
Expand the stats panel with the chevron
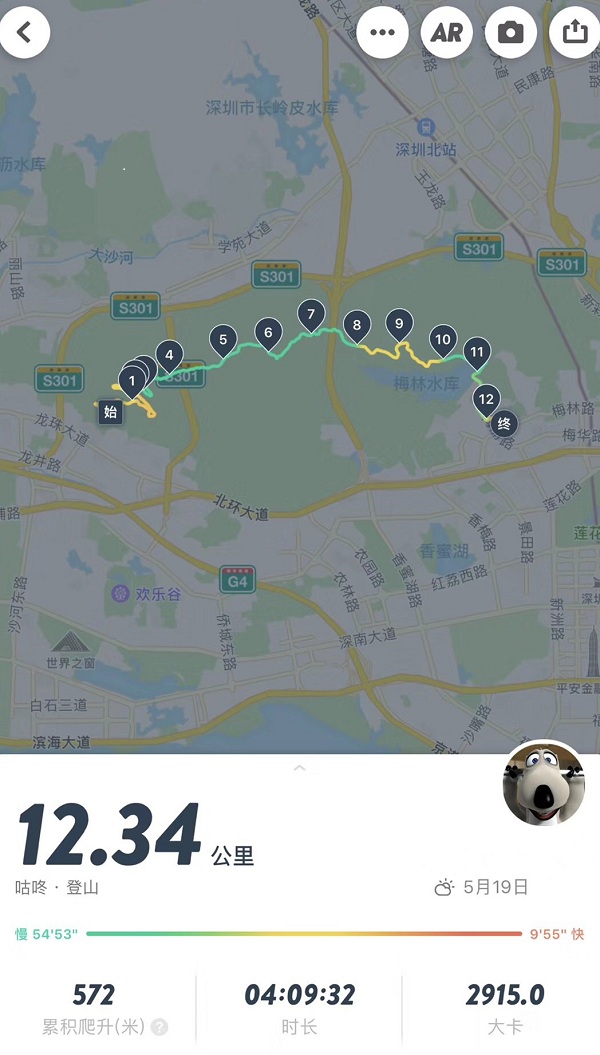pos(300,768)
